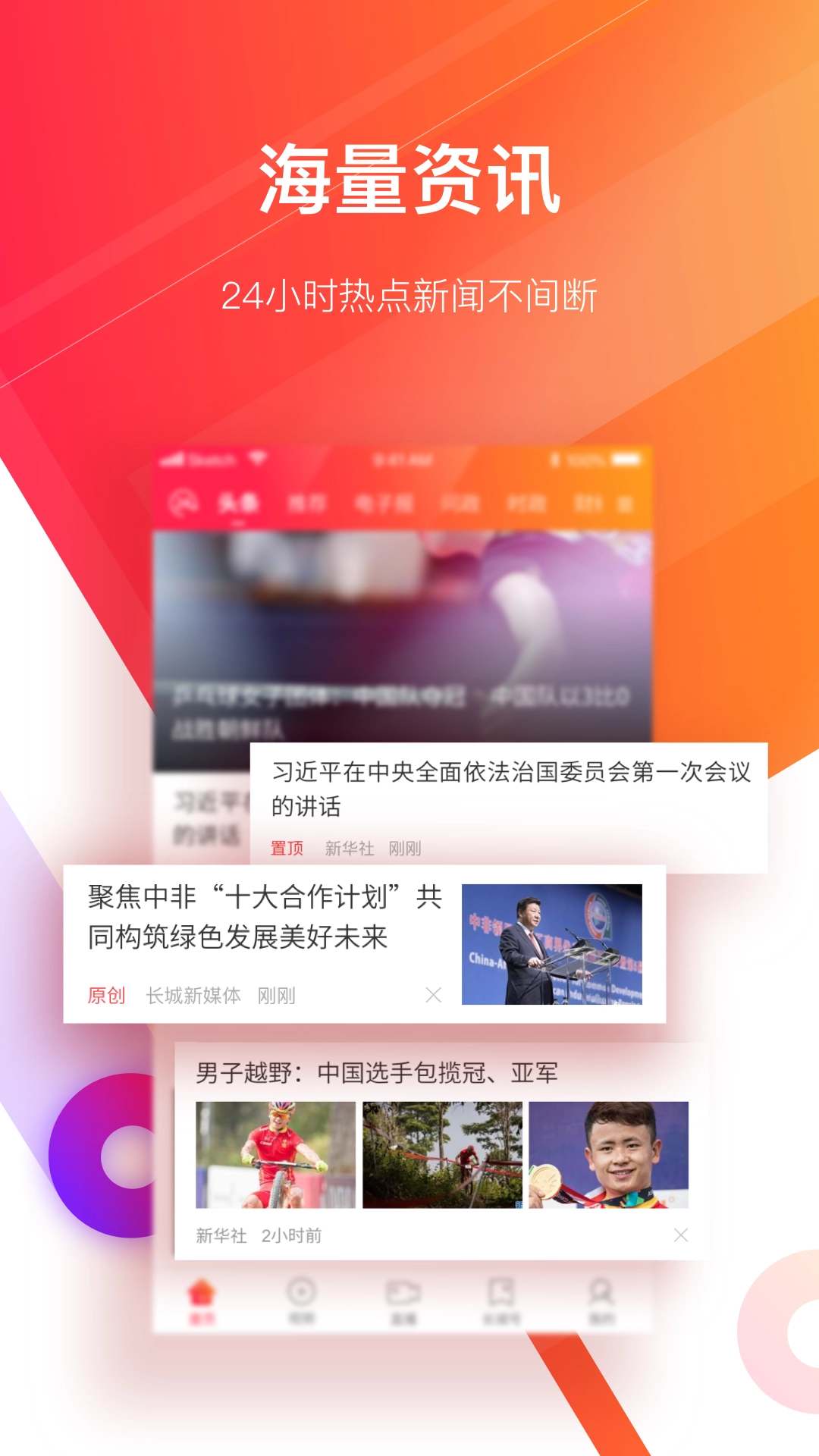Tap the profile person icon
The image size is (819, 1456).
(598, 1293)
